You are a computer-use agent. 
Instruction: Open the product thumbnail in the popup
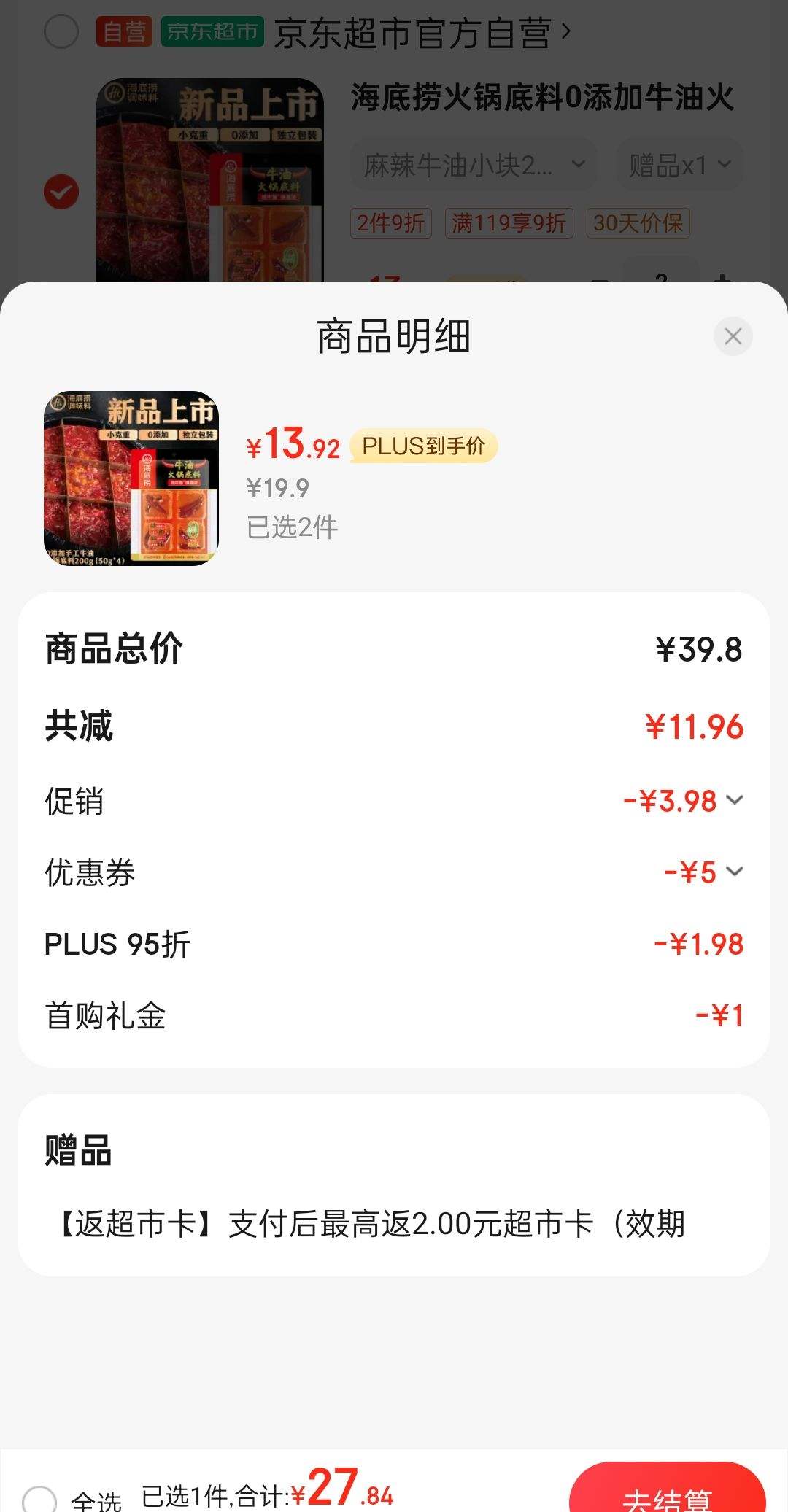point(131,477)
